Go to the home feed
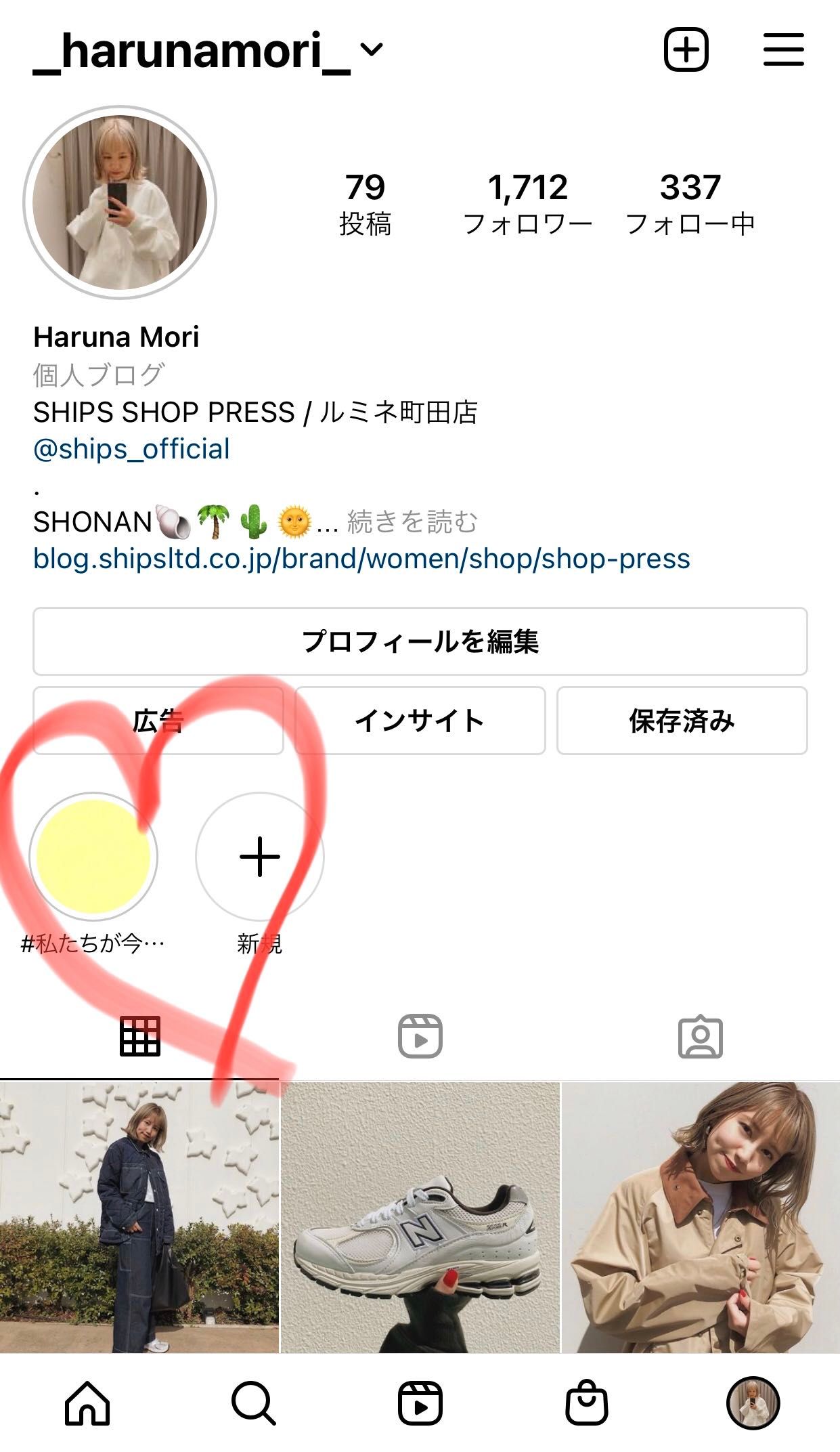 tap(87, 1403)
